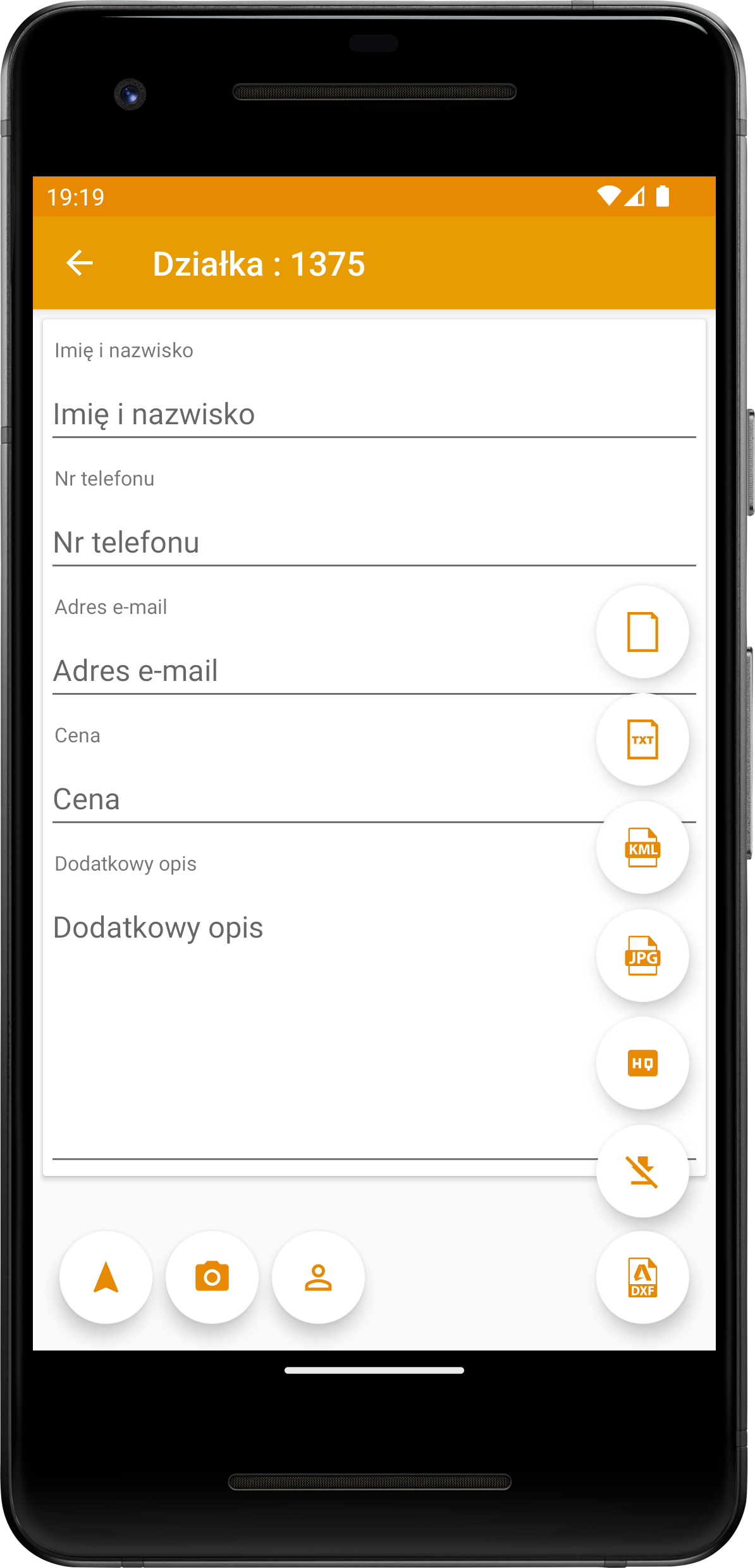The height and width of the screenshot is (1568, 755).
Task: Tap the crossed-out download button
Action: 642,1171
